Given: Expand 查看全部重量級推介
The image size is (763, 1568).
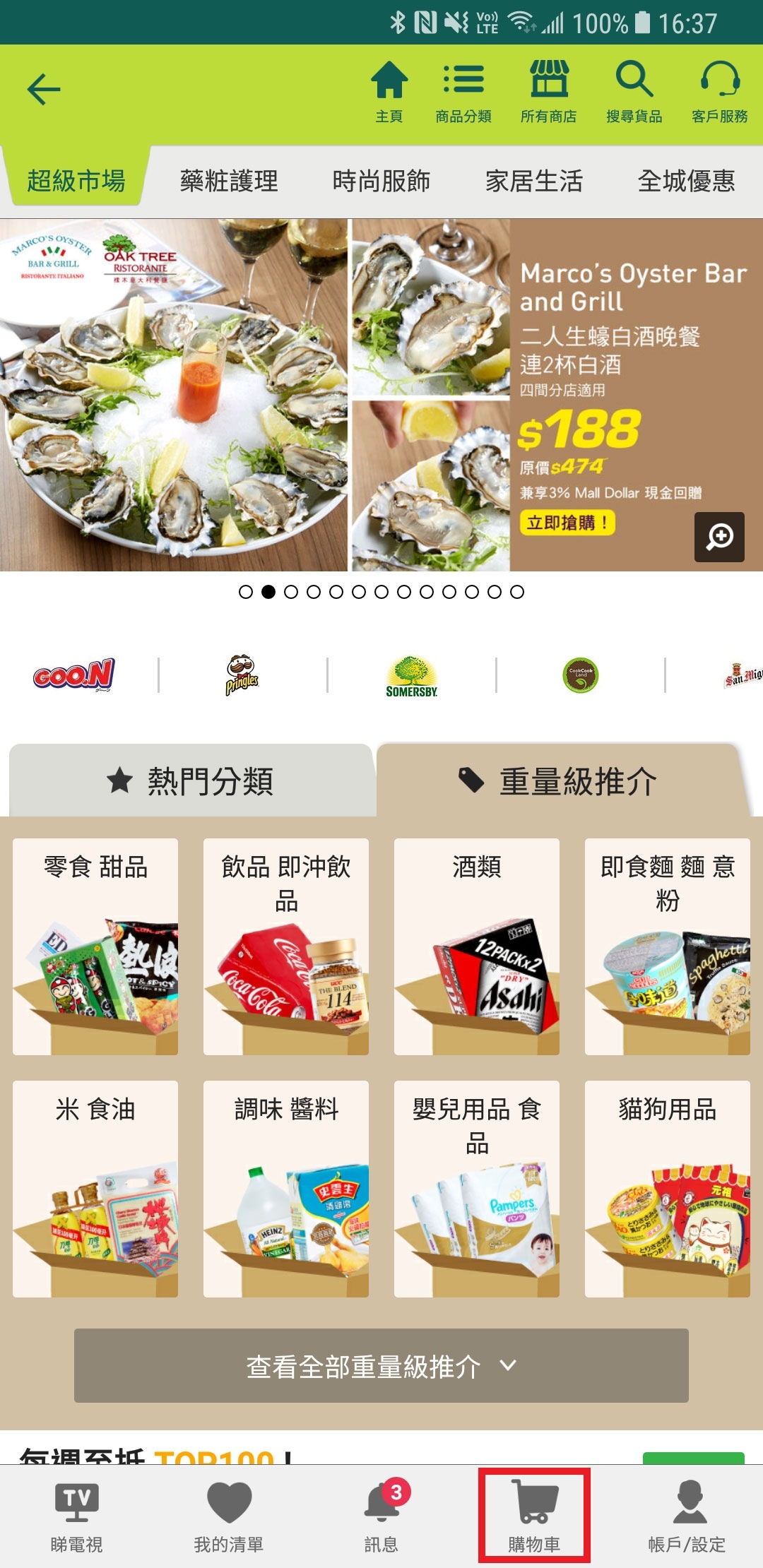Looking at the screenshot, I should 381,1365.
